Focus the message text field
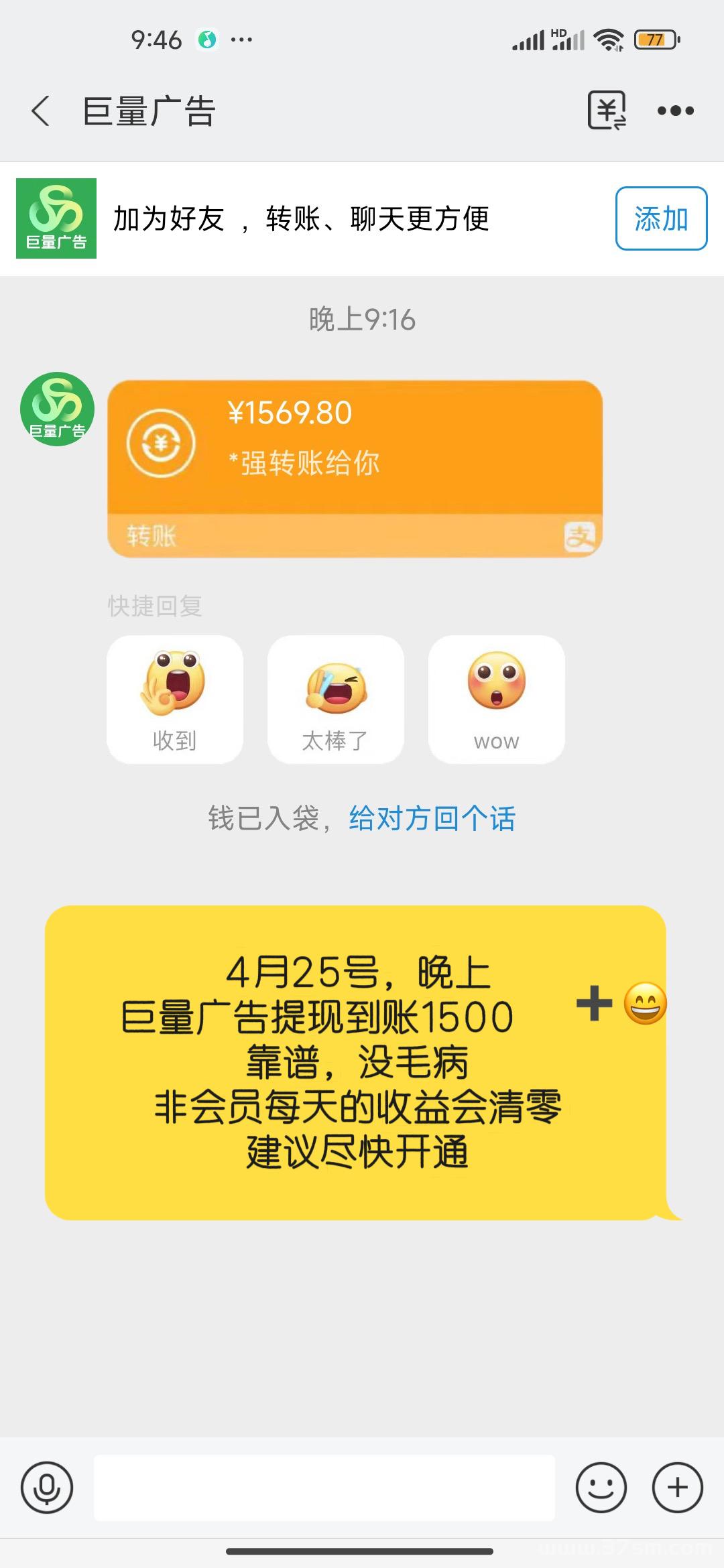 pyautogui.click(x=324, y=1488)
